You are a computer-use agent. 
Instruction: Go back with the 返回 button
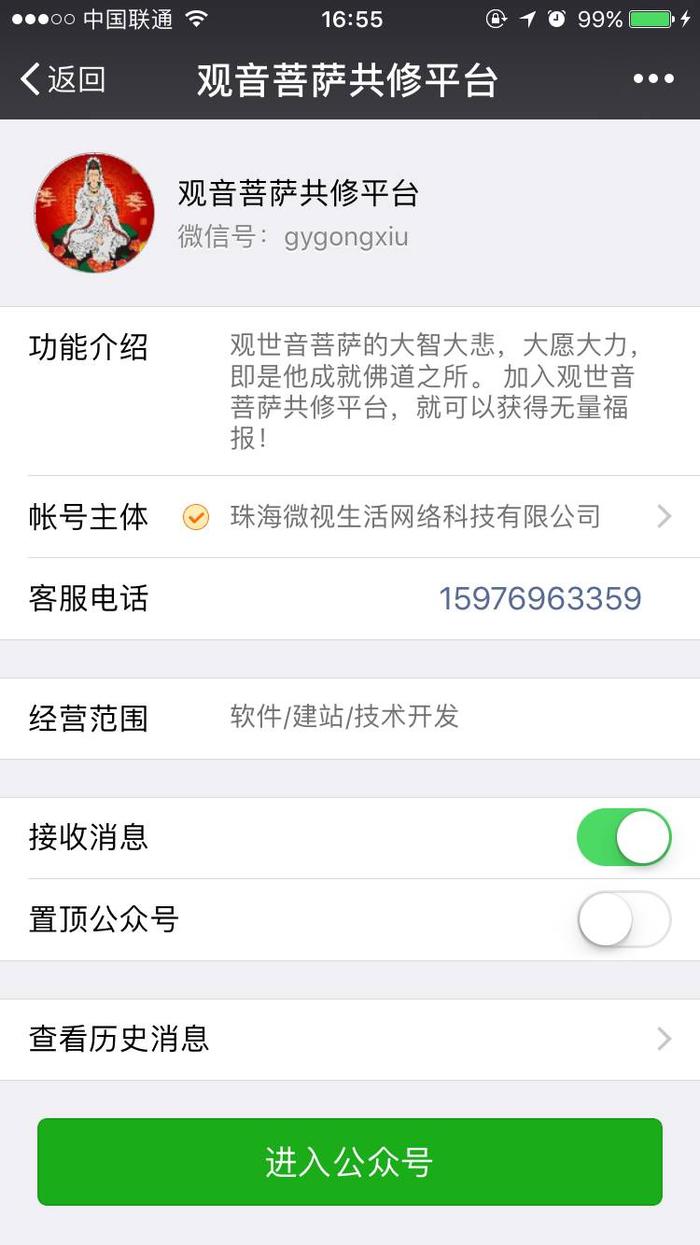[x=63, y=79]
